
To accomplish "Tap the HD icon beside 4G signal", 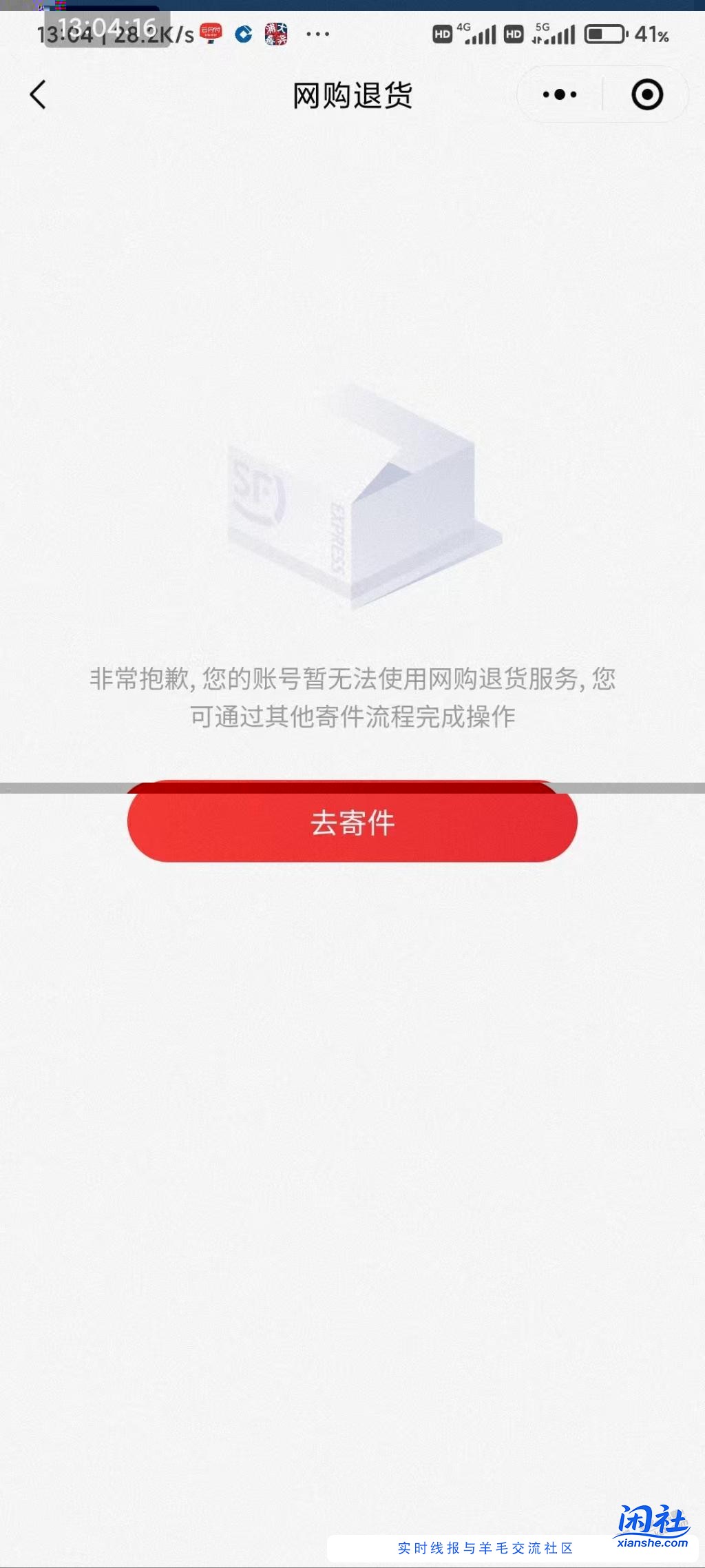I will tap(441, 33).
